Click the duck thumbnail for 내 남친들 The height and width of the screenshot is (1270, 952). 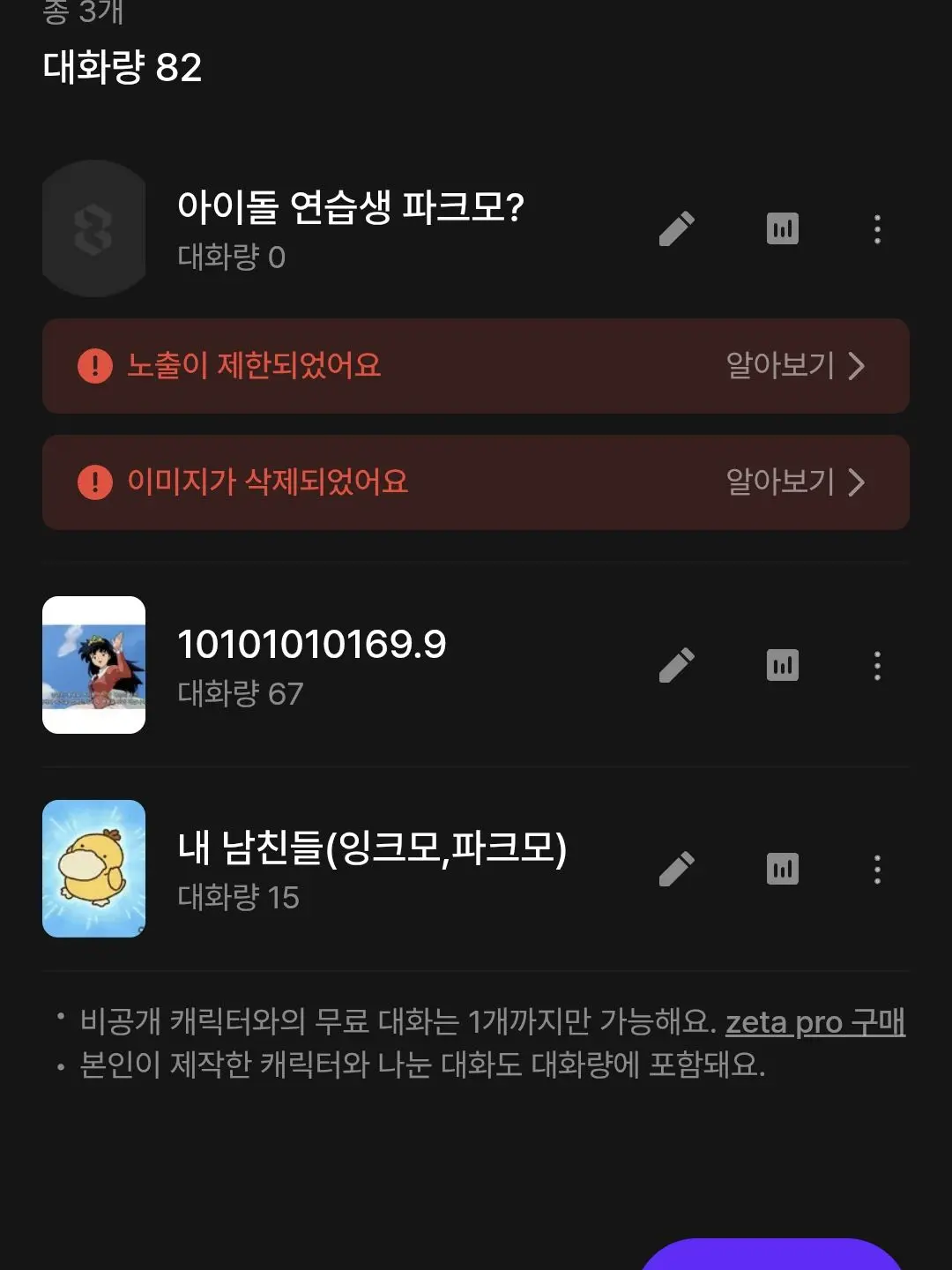click(x=94, y=868)
